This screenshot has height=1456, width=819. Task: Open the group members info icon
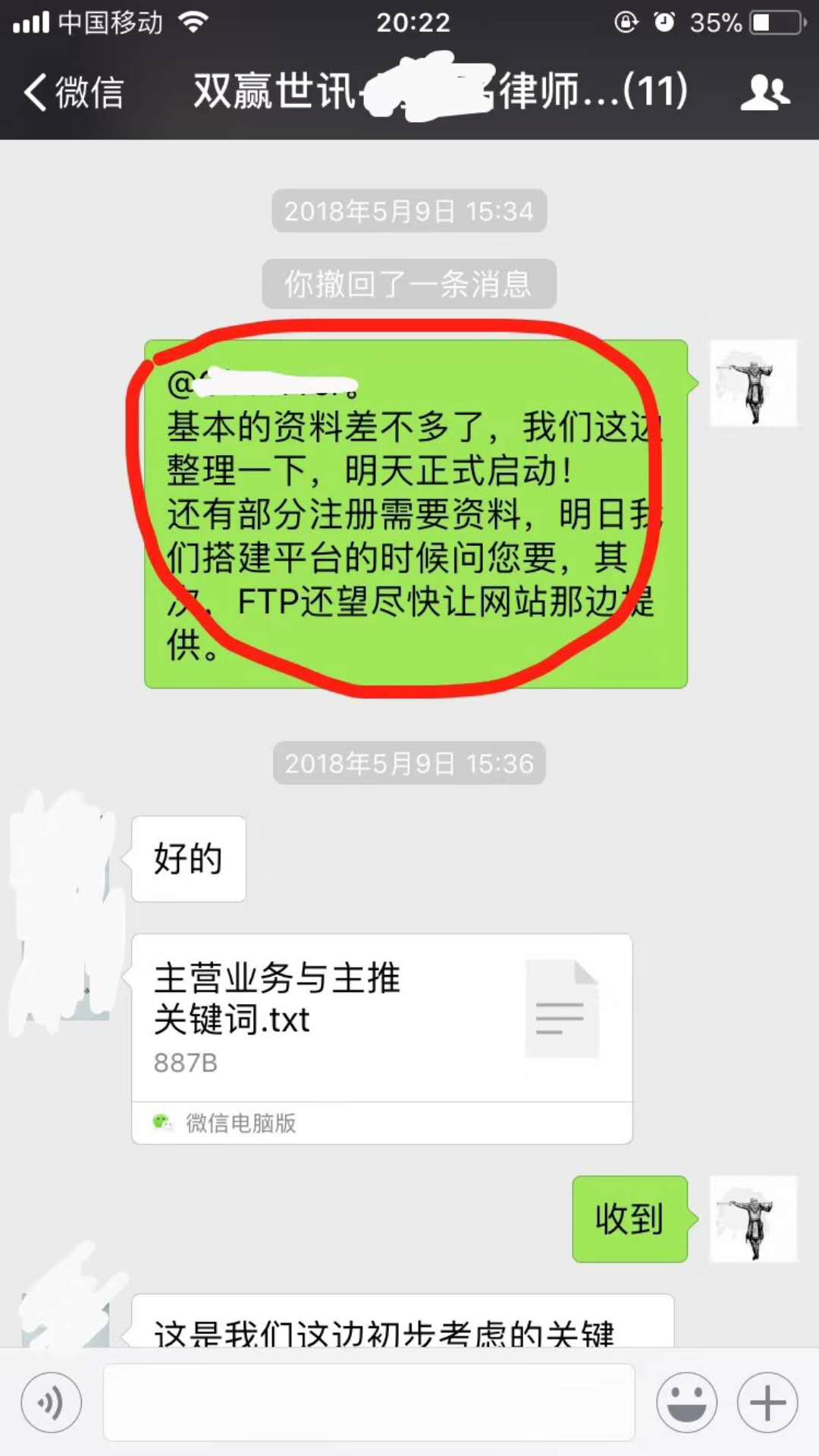(764, 93)
